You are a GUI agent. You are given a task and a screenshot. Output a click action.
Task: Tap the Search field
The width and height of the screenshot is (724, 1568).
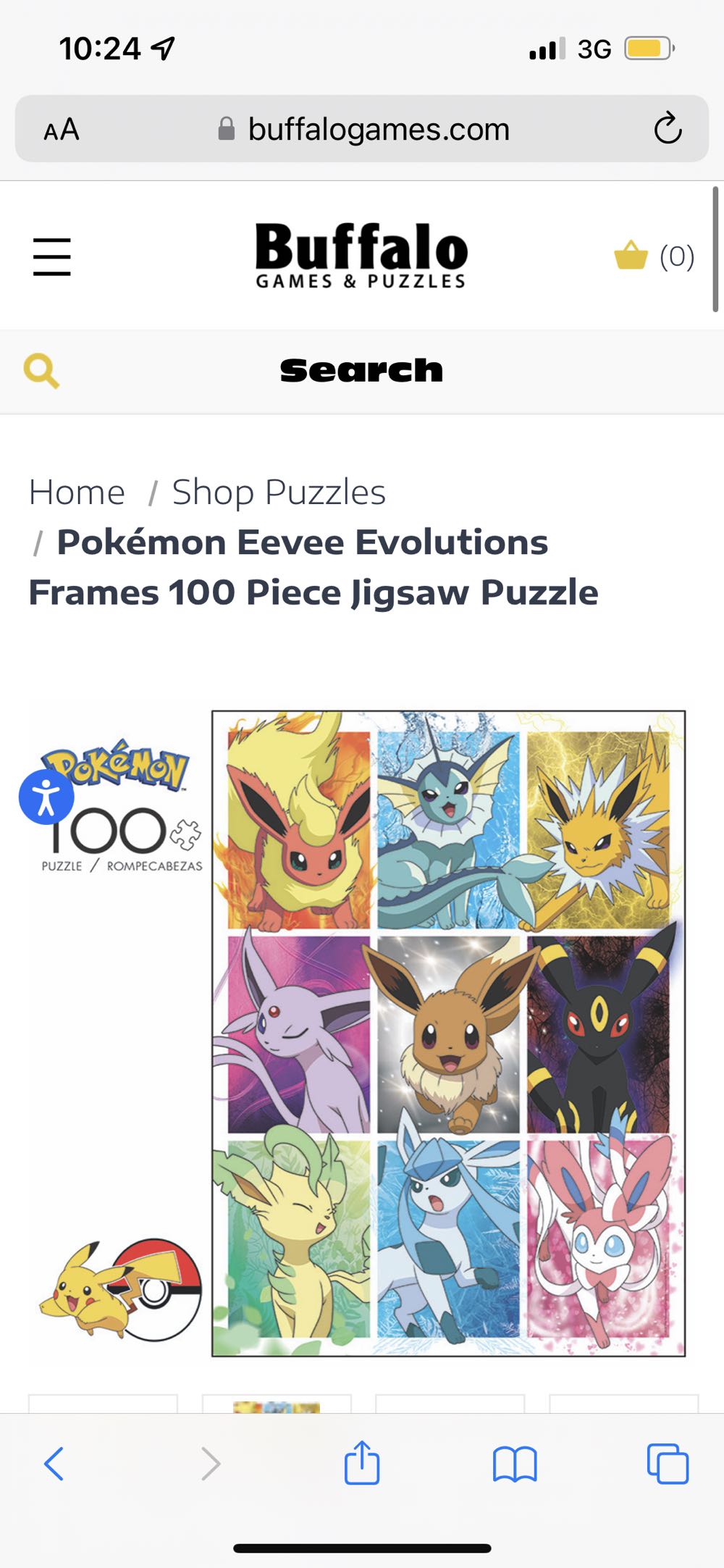[361, 371]
